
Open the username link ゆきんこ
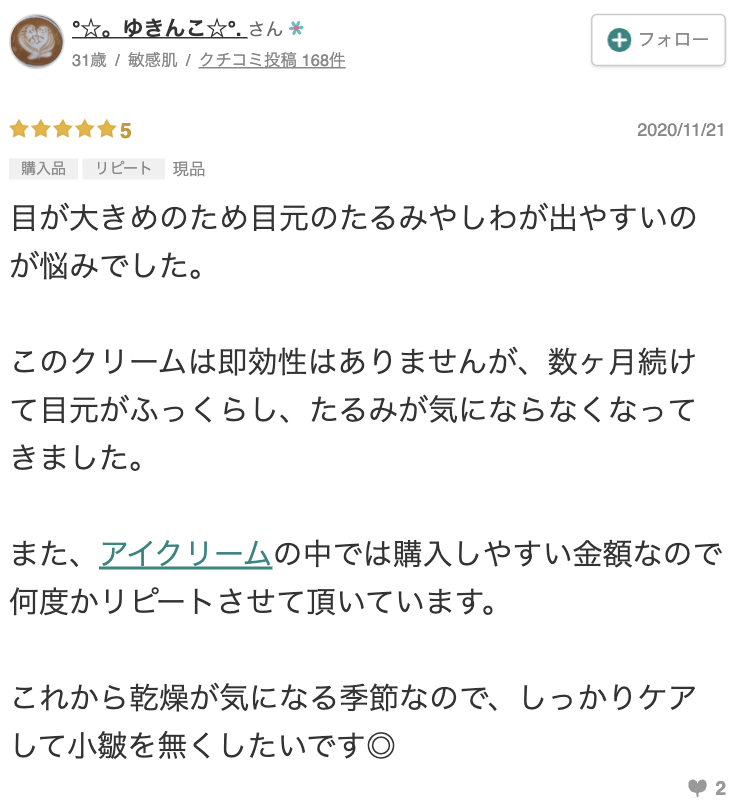click(x=158, y=28)
